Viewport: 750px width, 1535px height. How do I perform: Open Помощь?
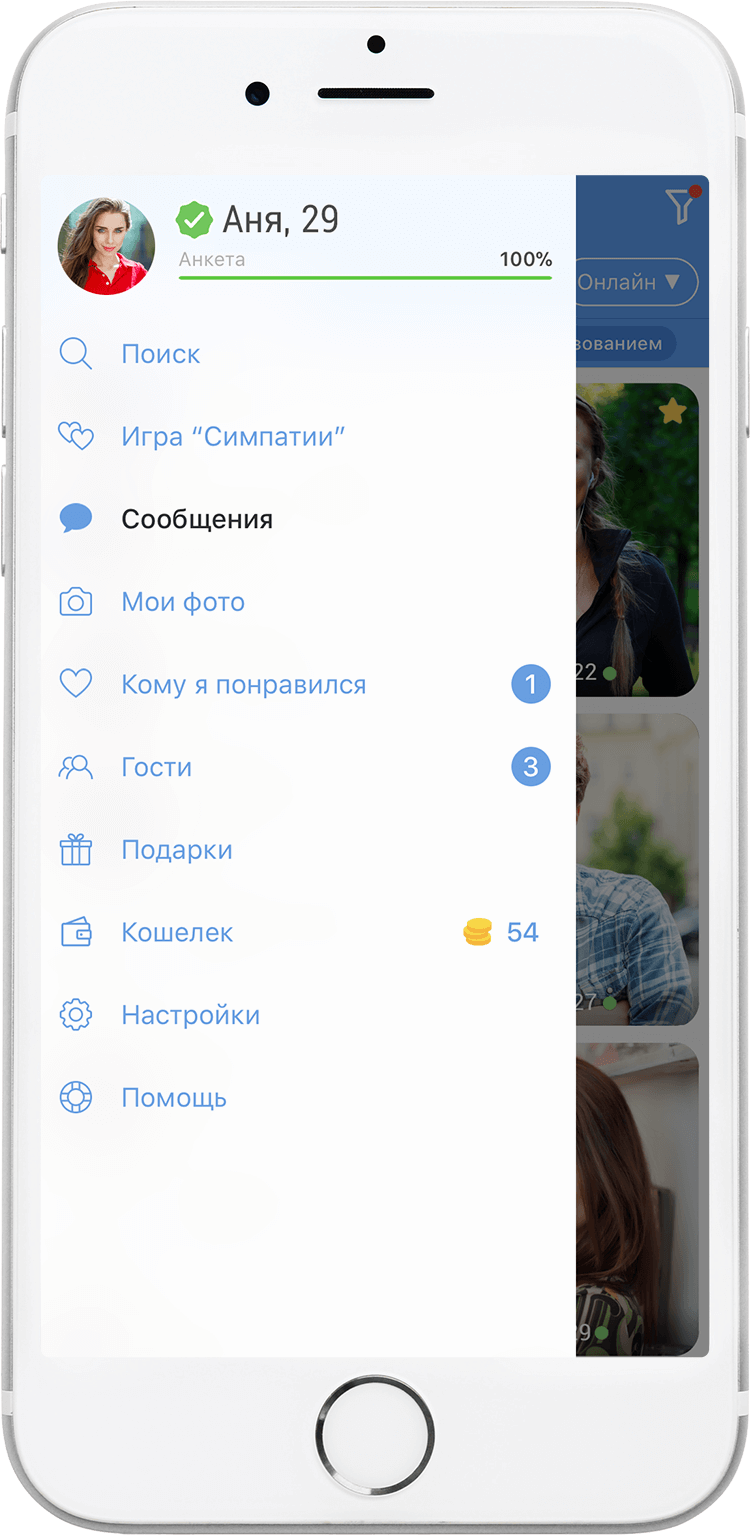pos(173,1098)
